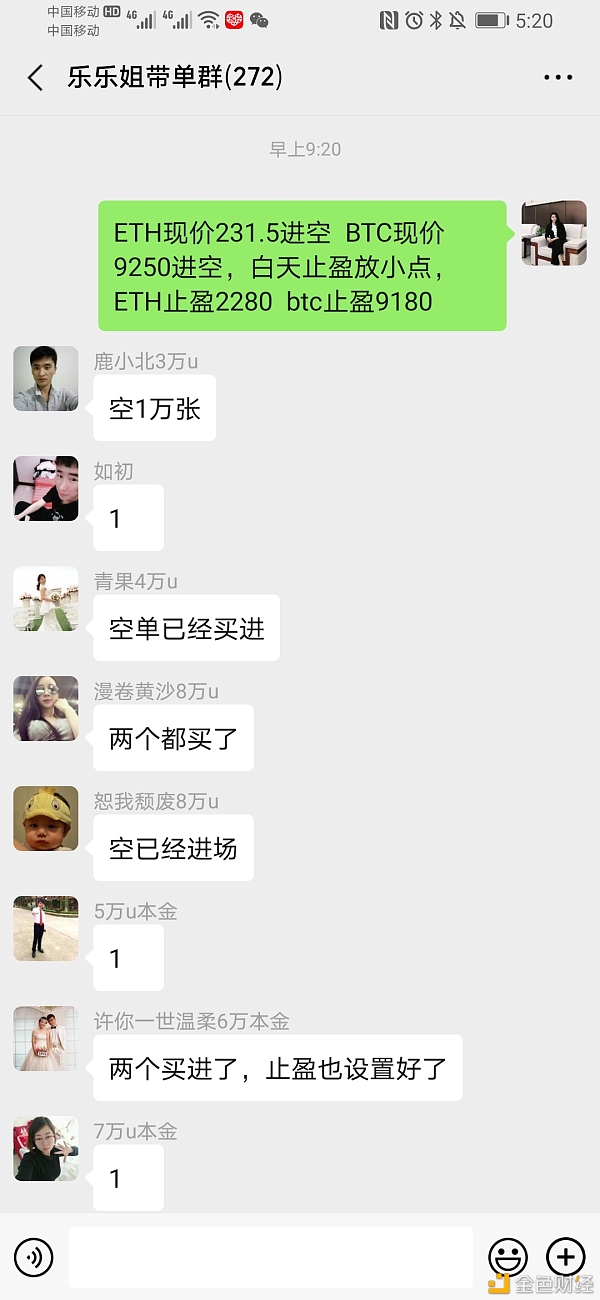
Task: Open 5万u本金's profile avatar
Action: click(46, 929)
